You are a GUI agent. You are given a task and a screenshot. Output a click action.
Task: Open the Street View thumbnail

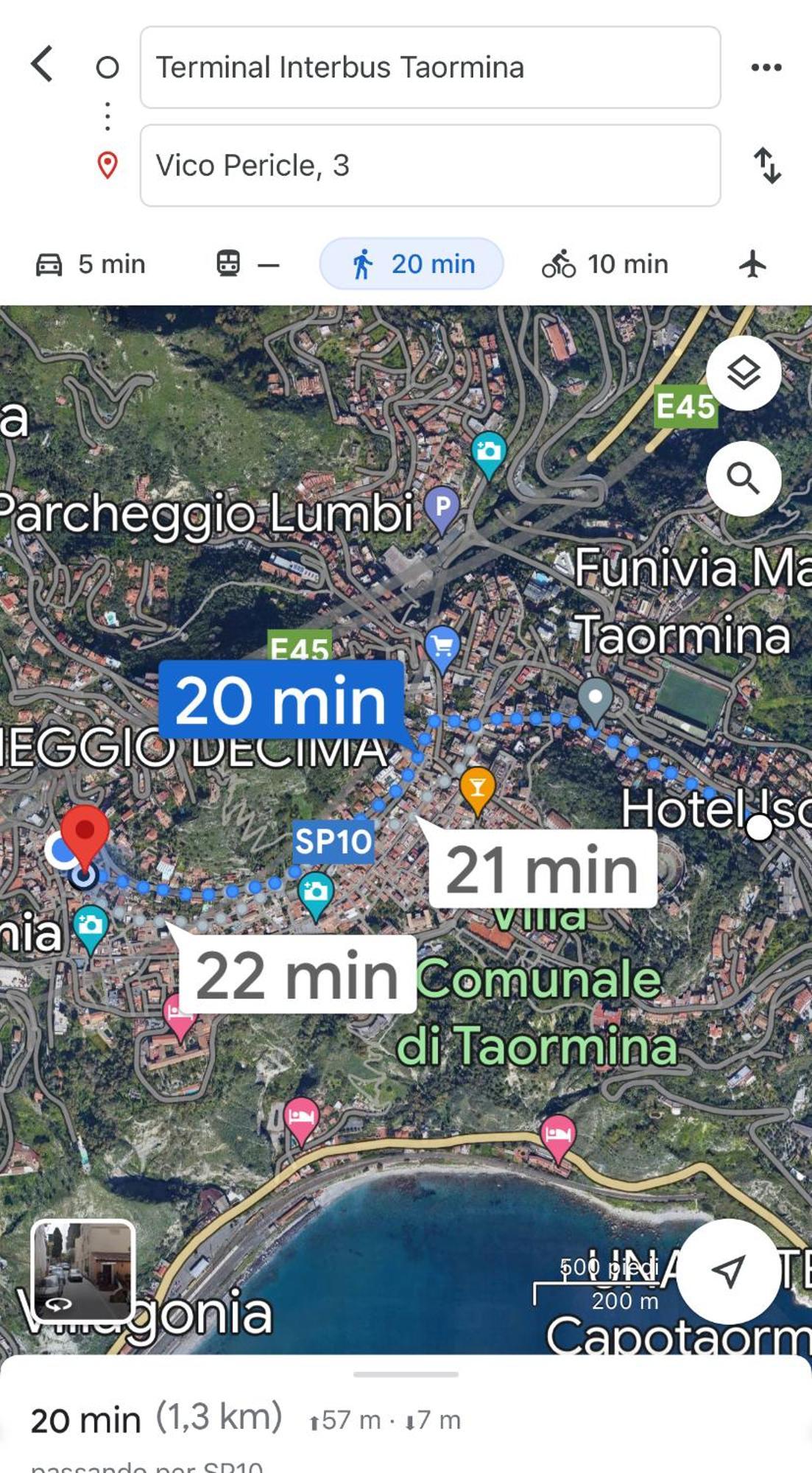[x=82, y=1270]
